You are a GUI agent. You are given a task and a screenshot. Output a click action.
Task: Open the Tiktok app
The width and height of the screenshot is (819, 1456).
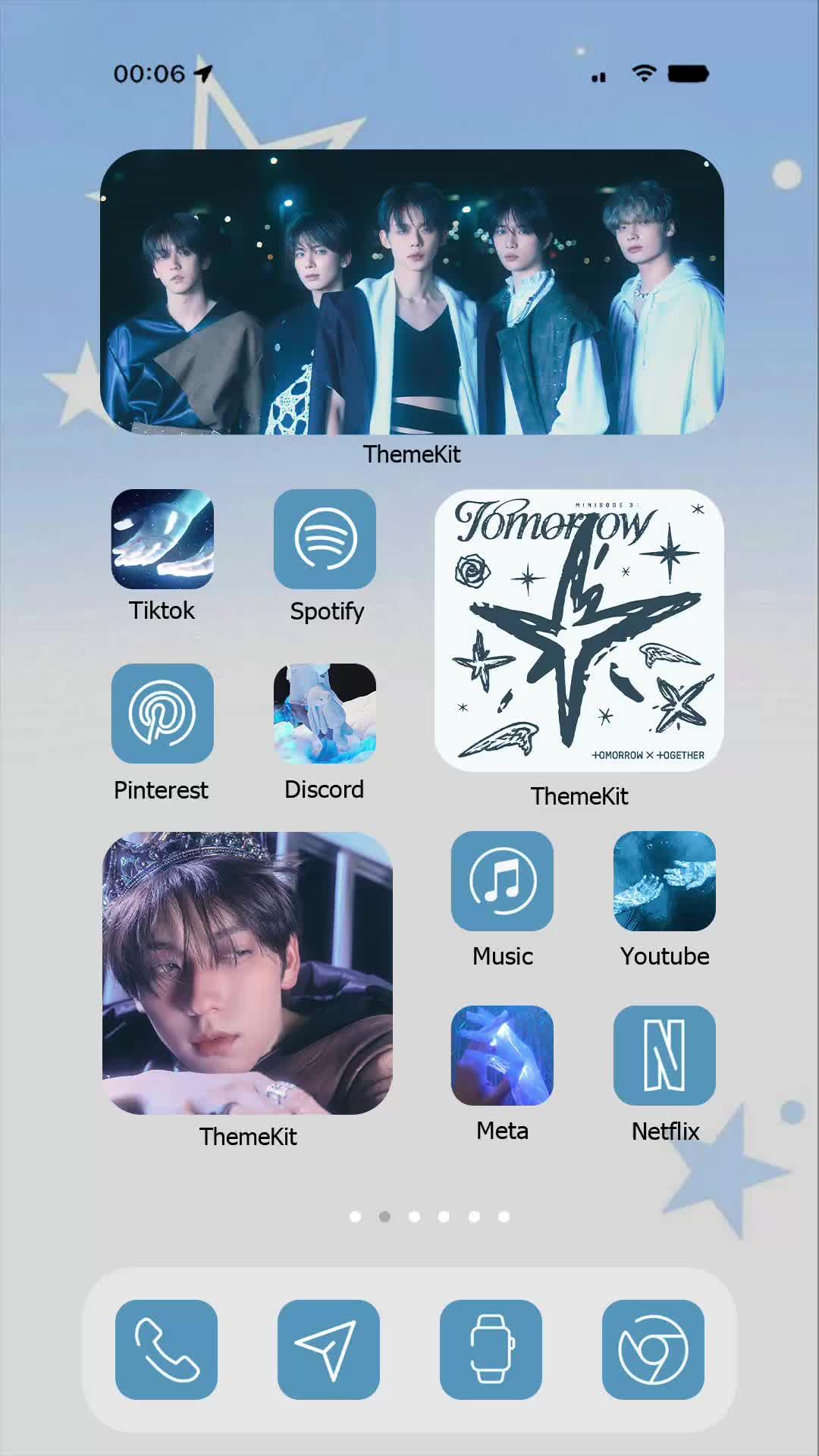tap(162, 539)
